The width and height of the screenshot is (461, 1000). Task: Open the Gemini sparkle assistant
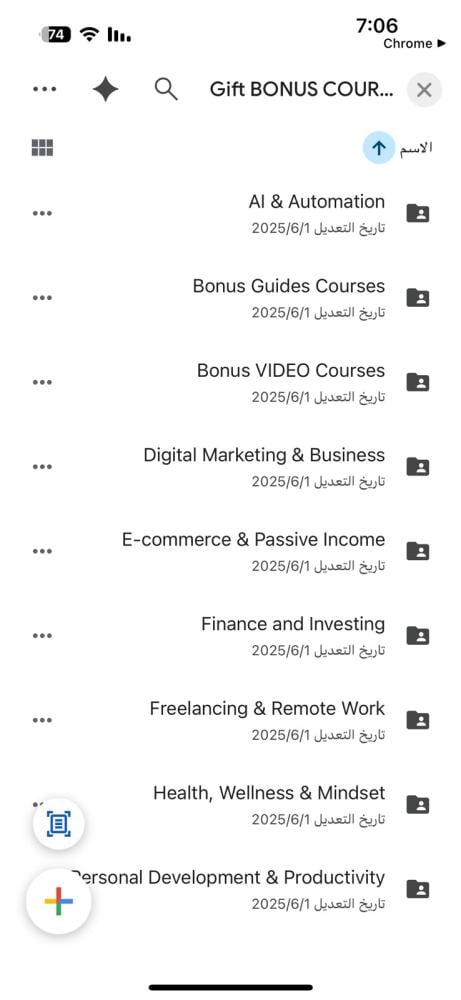[x=105, y=89]
